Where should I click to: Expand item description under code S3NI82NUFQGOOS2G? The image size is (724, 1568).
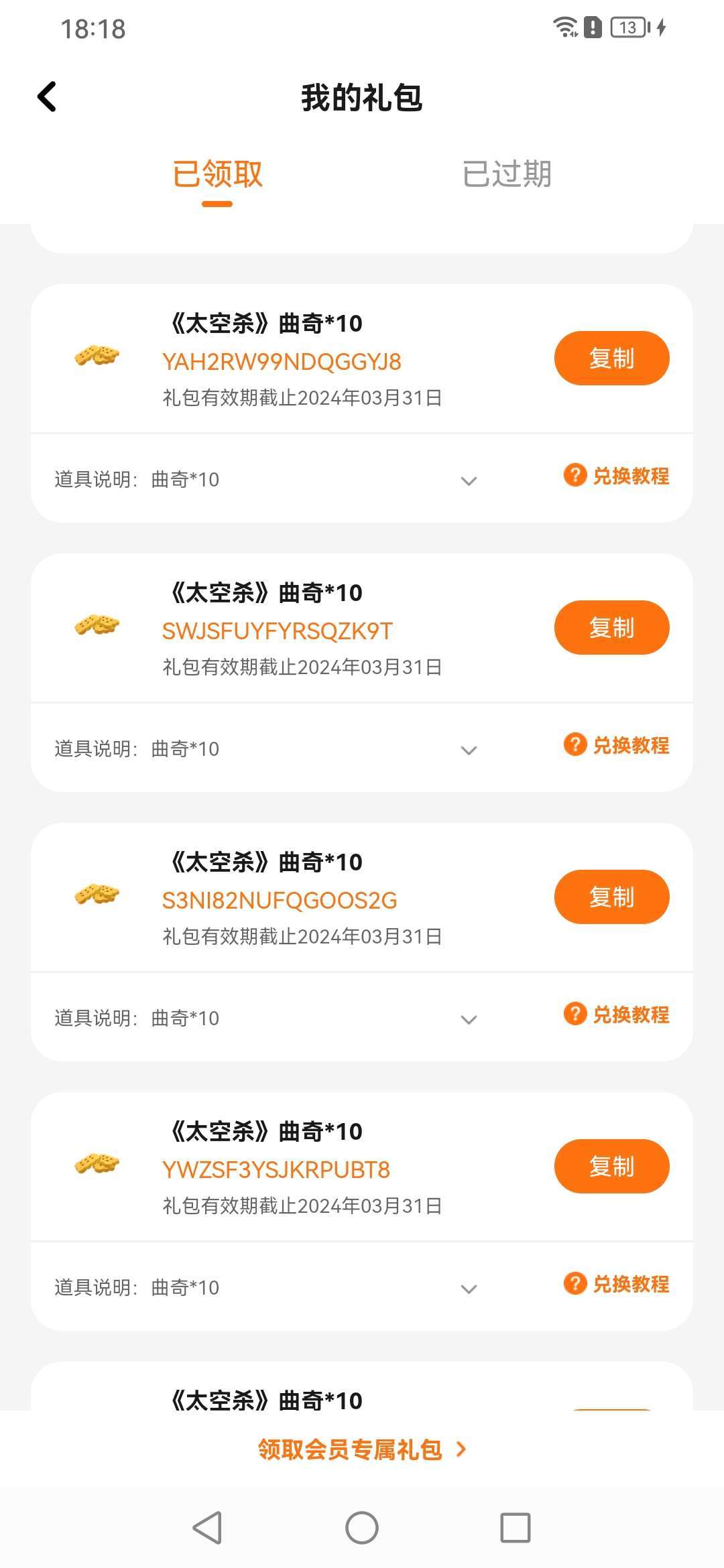pos(469,1019)
